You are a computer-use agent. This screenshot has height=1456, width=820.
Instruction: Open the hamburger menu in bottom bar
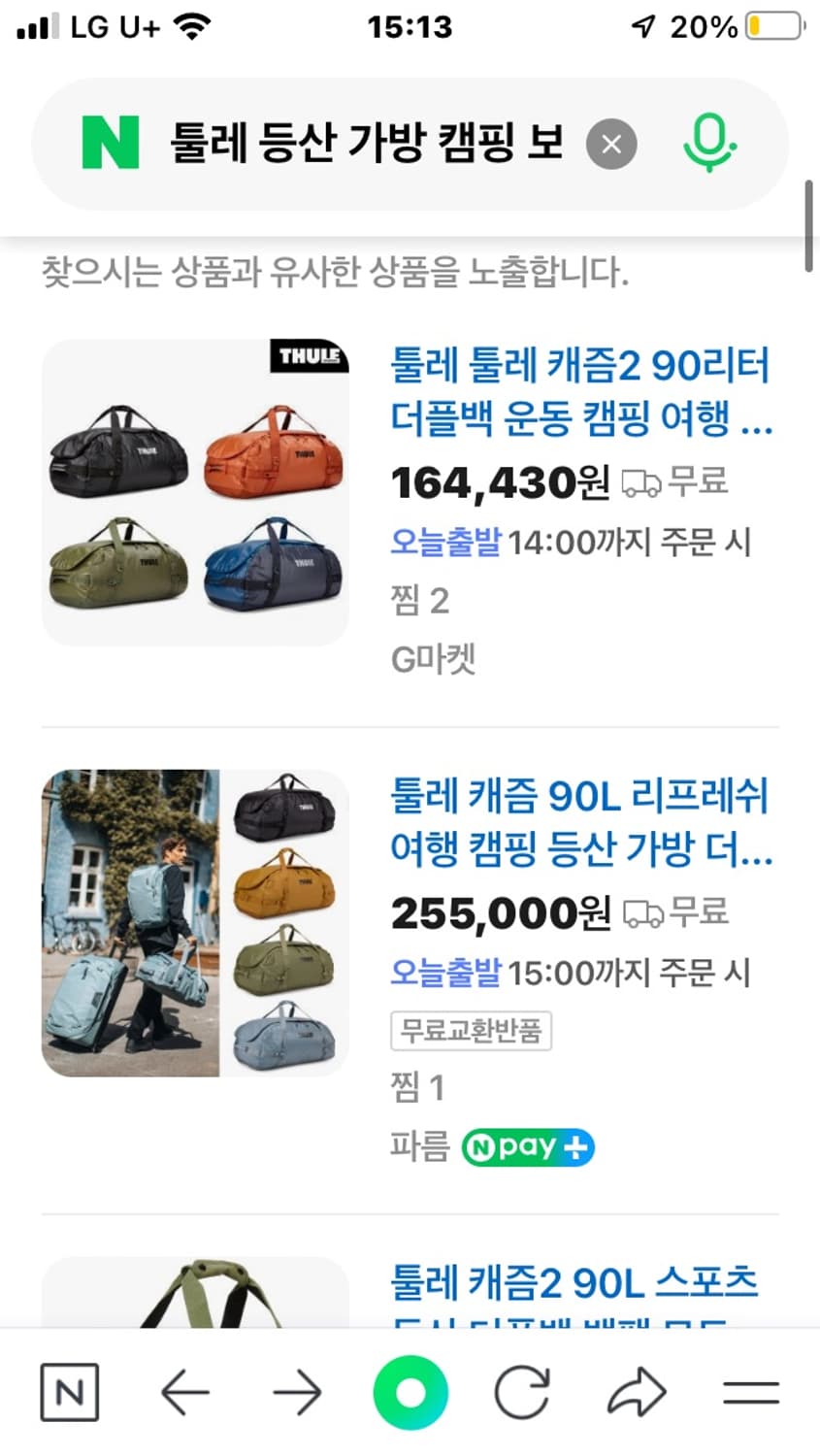[750, 1392]
